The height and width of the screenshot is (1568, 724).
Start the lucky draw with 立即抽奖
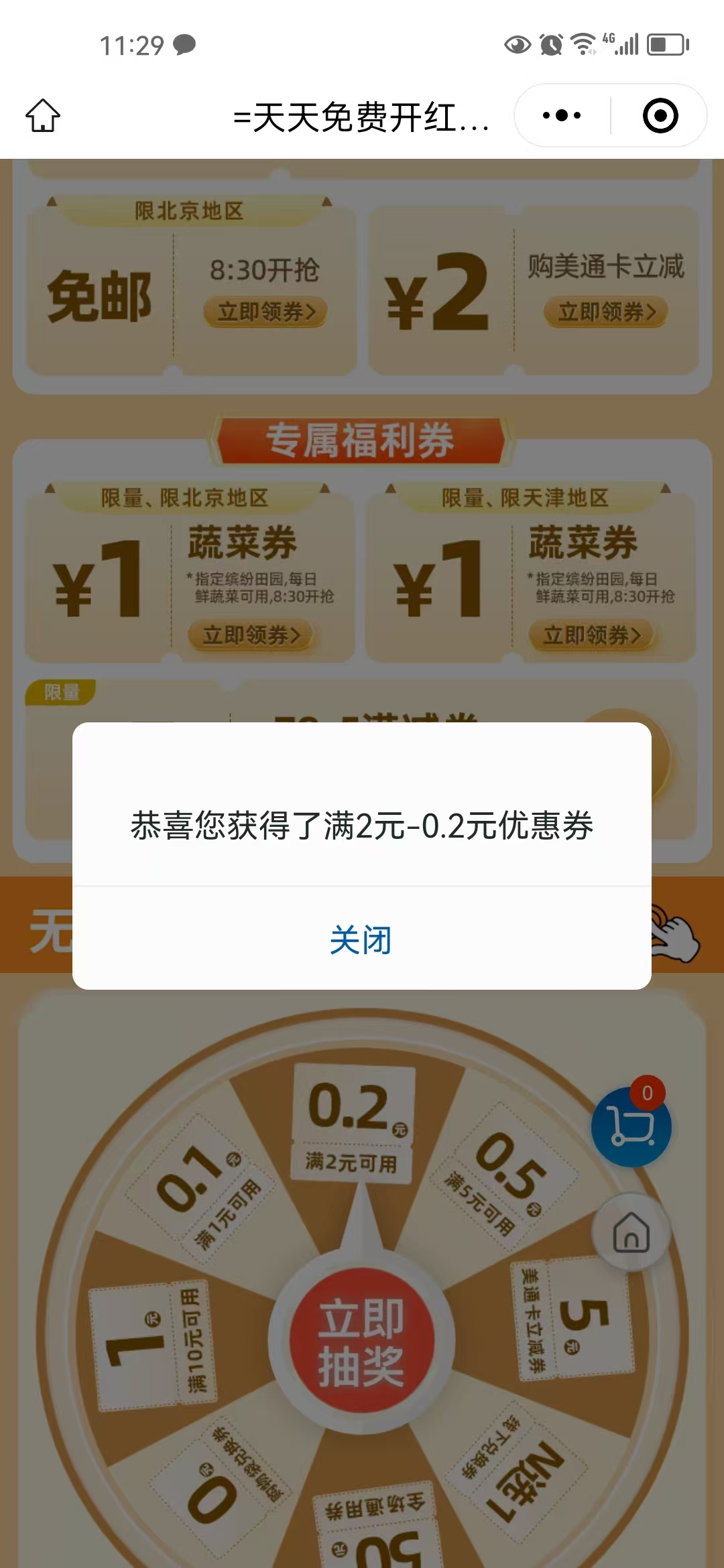pos(361,1342)
